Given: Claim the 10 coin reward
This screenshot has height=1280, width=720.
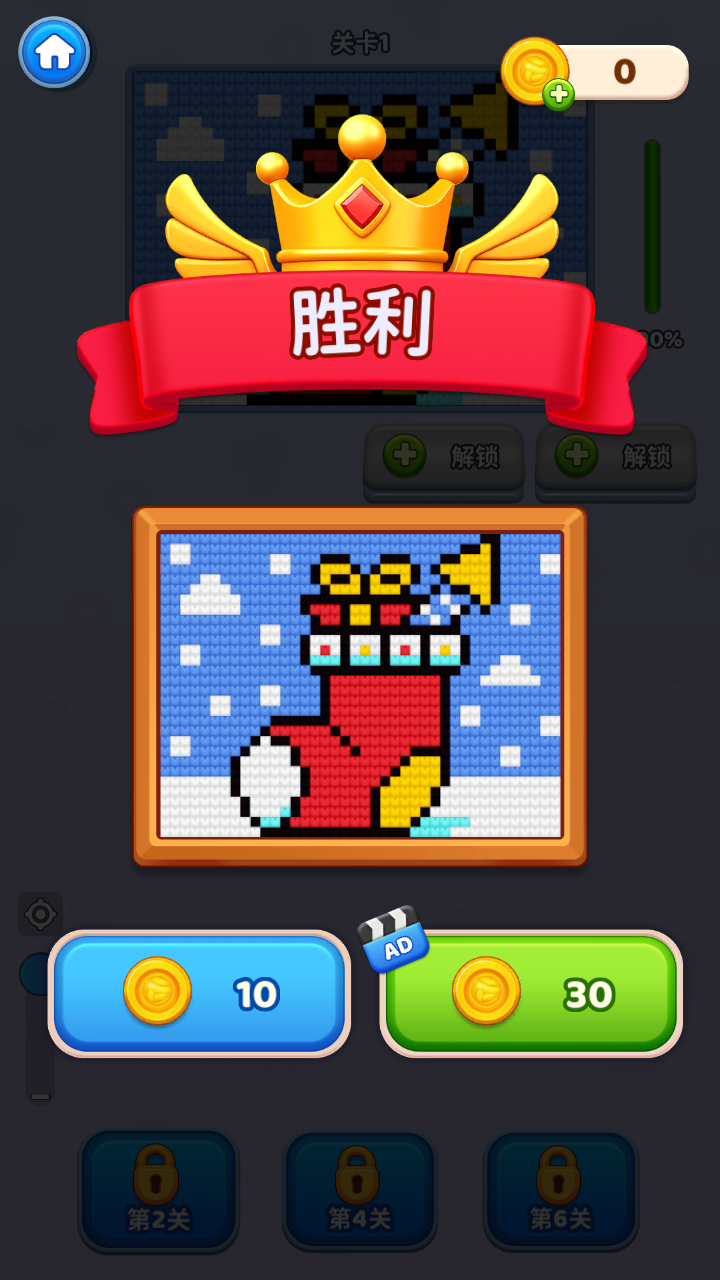Looking at the screenshot, I should click(x=199, y=993).
